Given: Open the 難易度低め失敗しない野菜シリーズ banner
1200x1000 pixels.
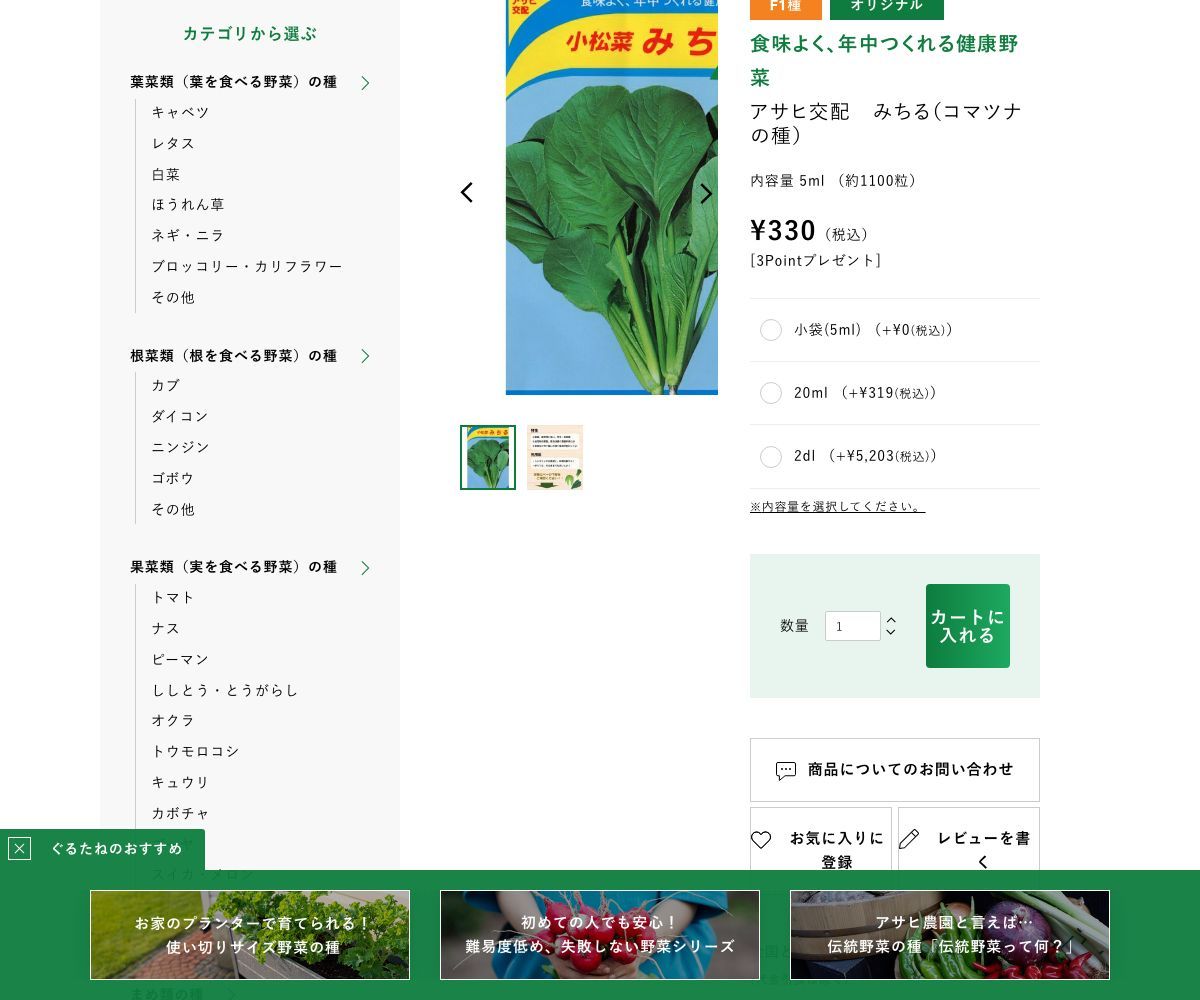Looking at the screenshot, I should coord(600,935).
